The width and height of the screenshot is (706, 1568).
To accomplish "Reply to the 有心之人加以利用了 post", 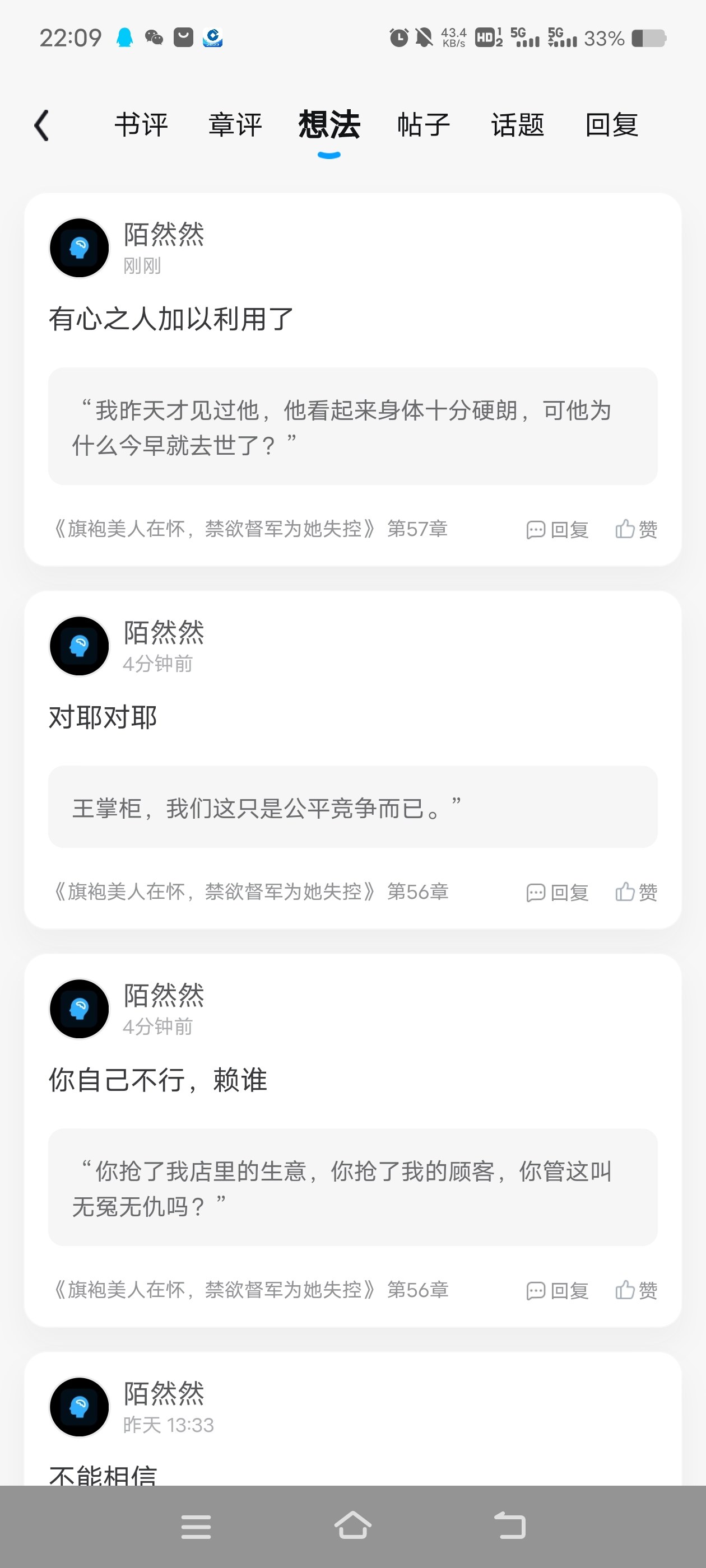I will tap(558, 530).
